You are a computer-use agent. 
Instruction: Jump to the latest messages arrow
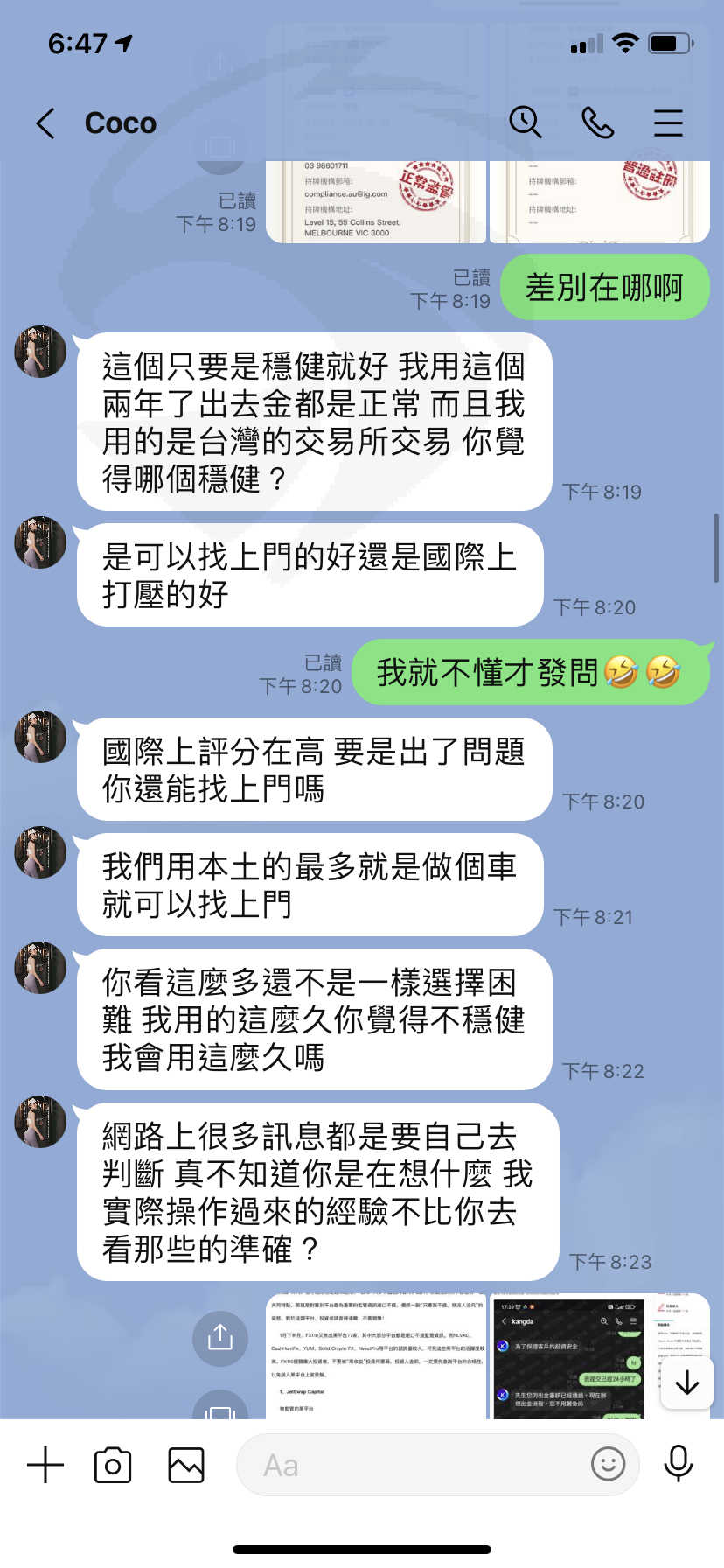tap(687, 1382)
